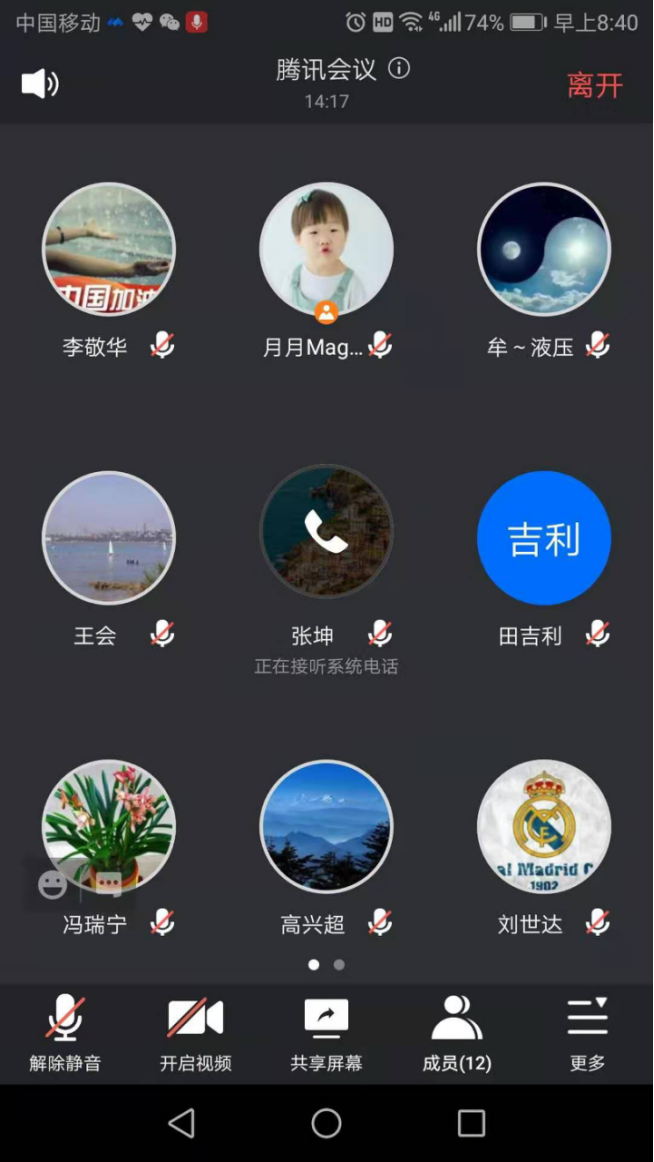Go to second page via page indicator
Screen dimensions: 654x1162
[x=339, y=965]
